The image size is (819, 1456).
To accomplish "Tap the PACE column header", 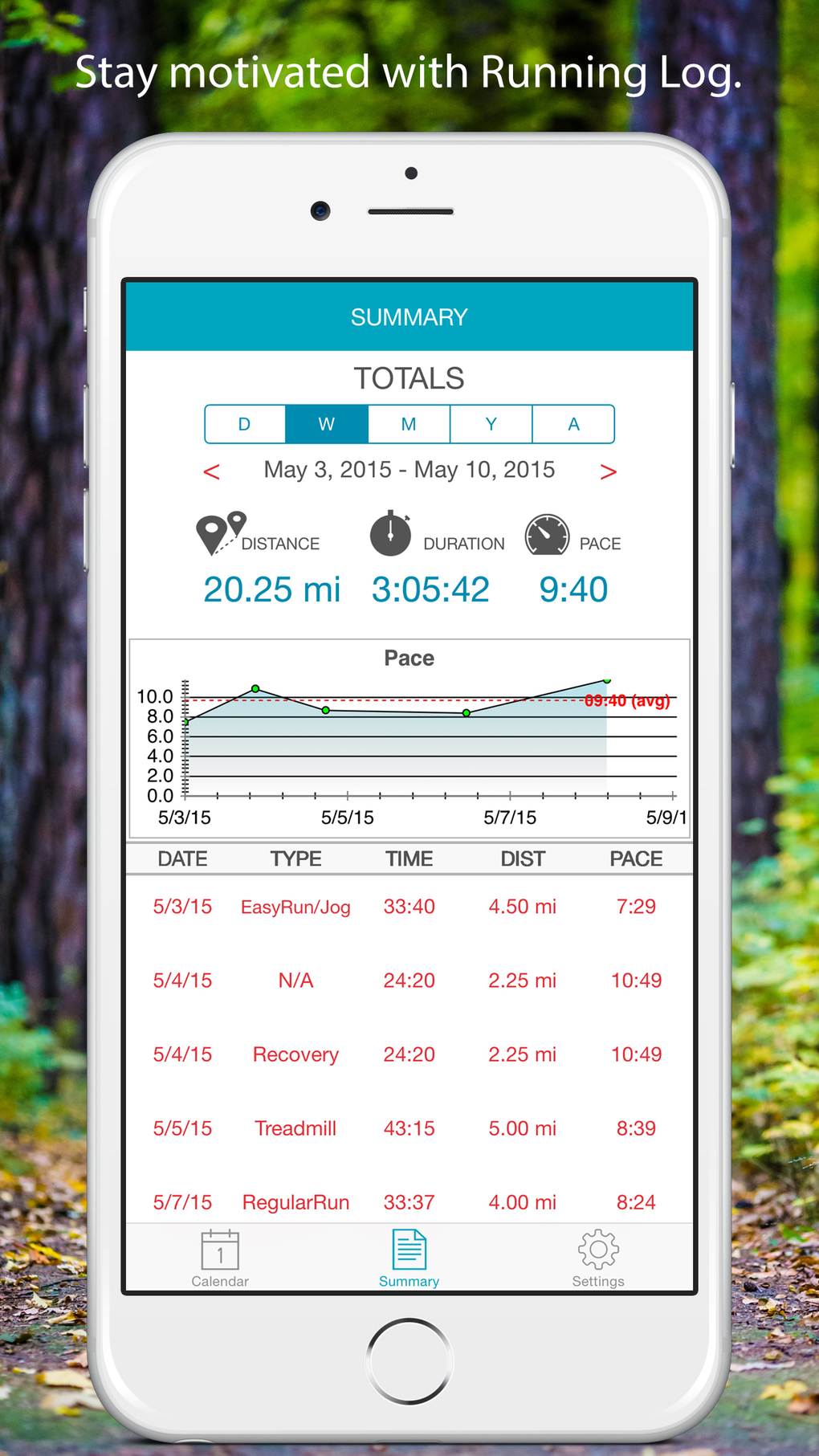I will pos(635,858).
